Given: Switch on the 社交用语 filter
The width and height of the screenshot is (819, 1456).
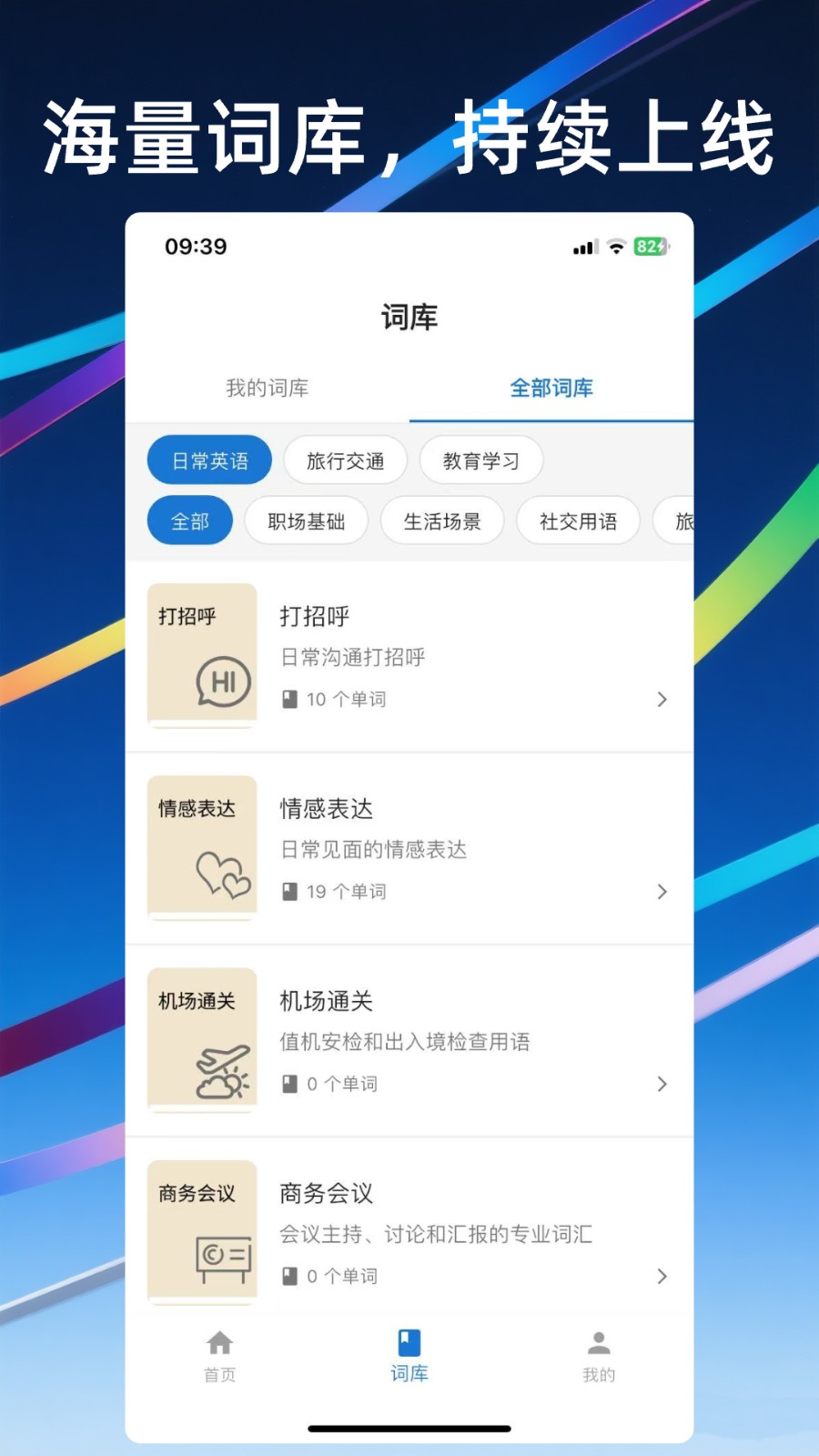Looking at the screenshot, I should tap(578, 521).
